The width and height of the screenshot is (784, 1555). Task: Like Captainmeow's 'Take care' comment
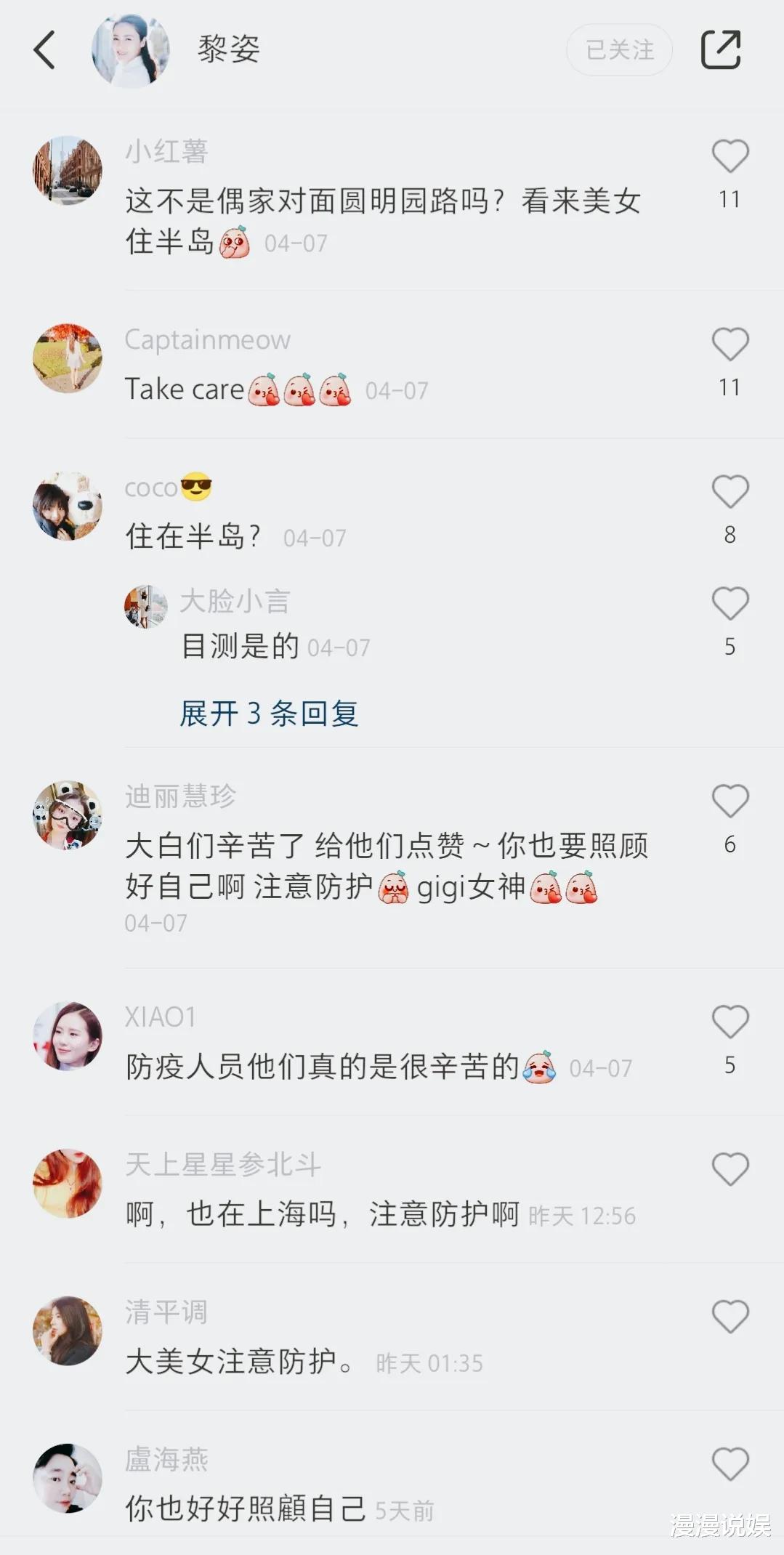[x=730, y=347]
